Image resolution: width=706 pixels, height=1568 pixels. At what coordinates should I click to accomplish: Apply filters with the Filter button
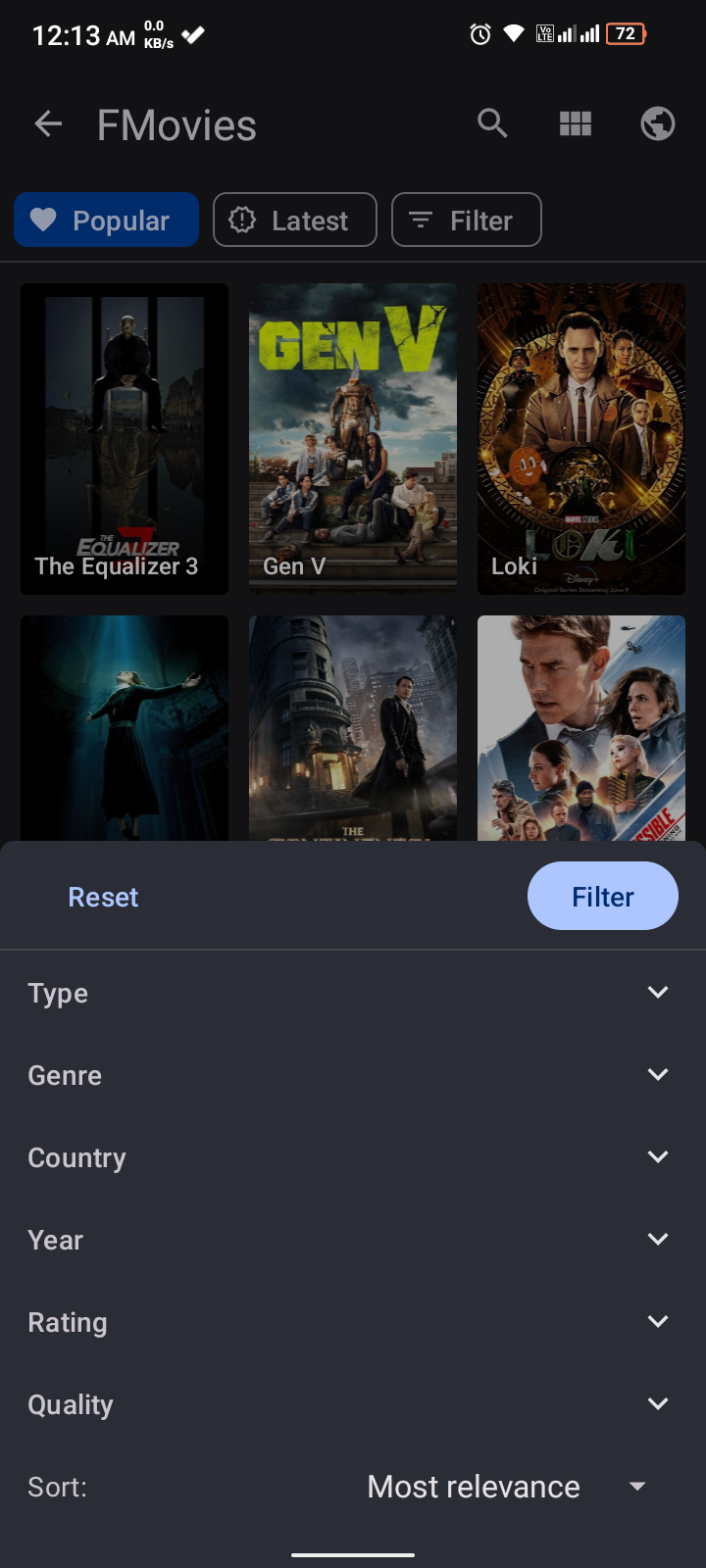[x=602, y=897]
